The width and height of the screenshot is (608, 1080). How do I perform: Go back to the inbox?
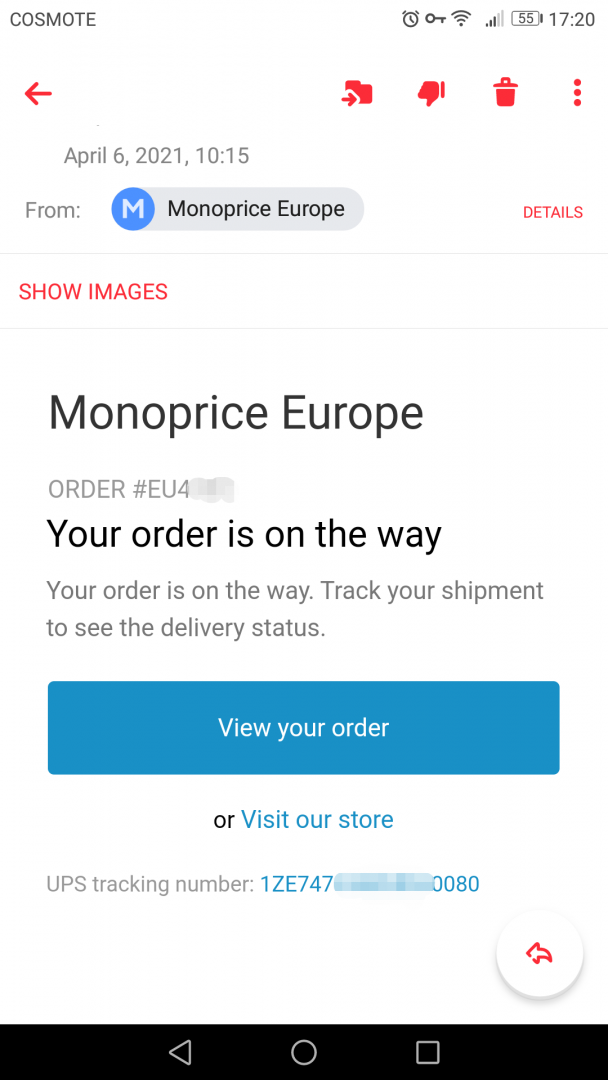[x=38, y=94]
